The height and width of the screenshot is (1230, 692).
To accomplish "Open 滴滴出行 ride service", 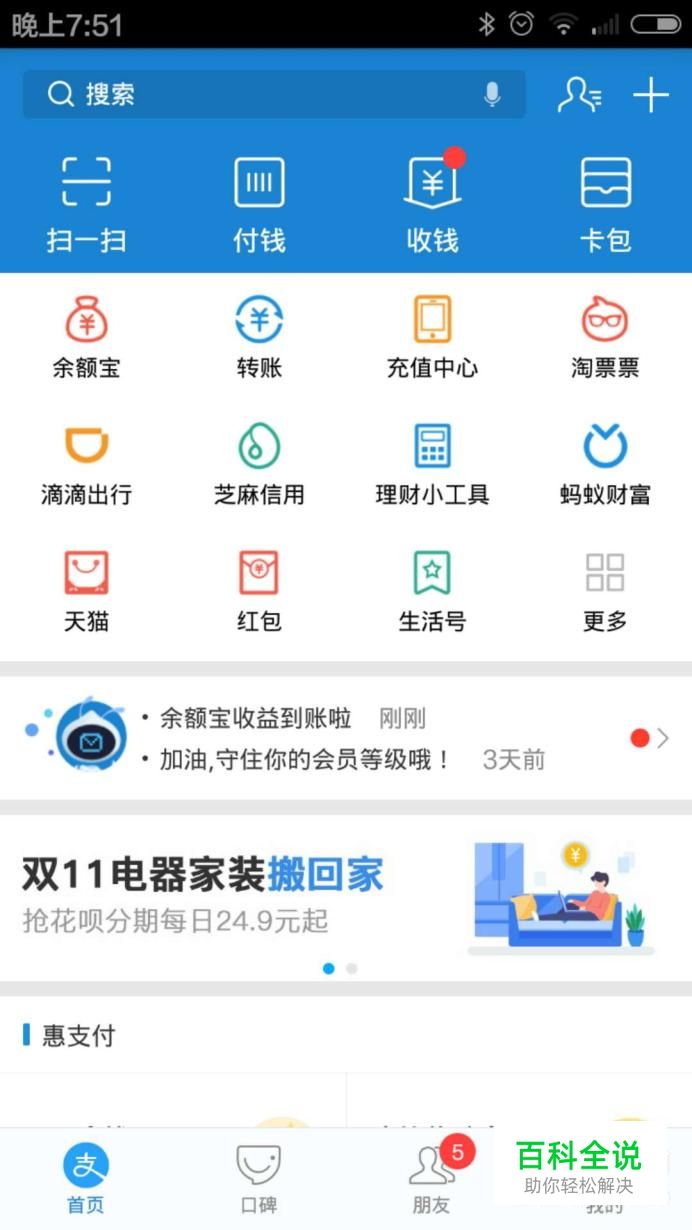I will click(86, 464).
